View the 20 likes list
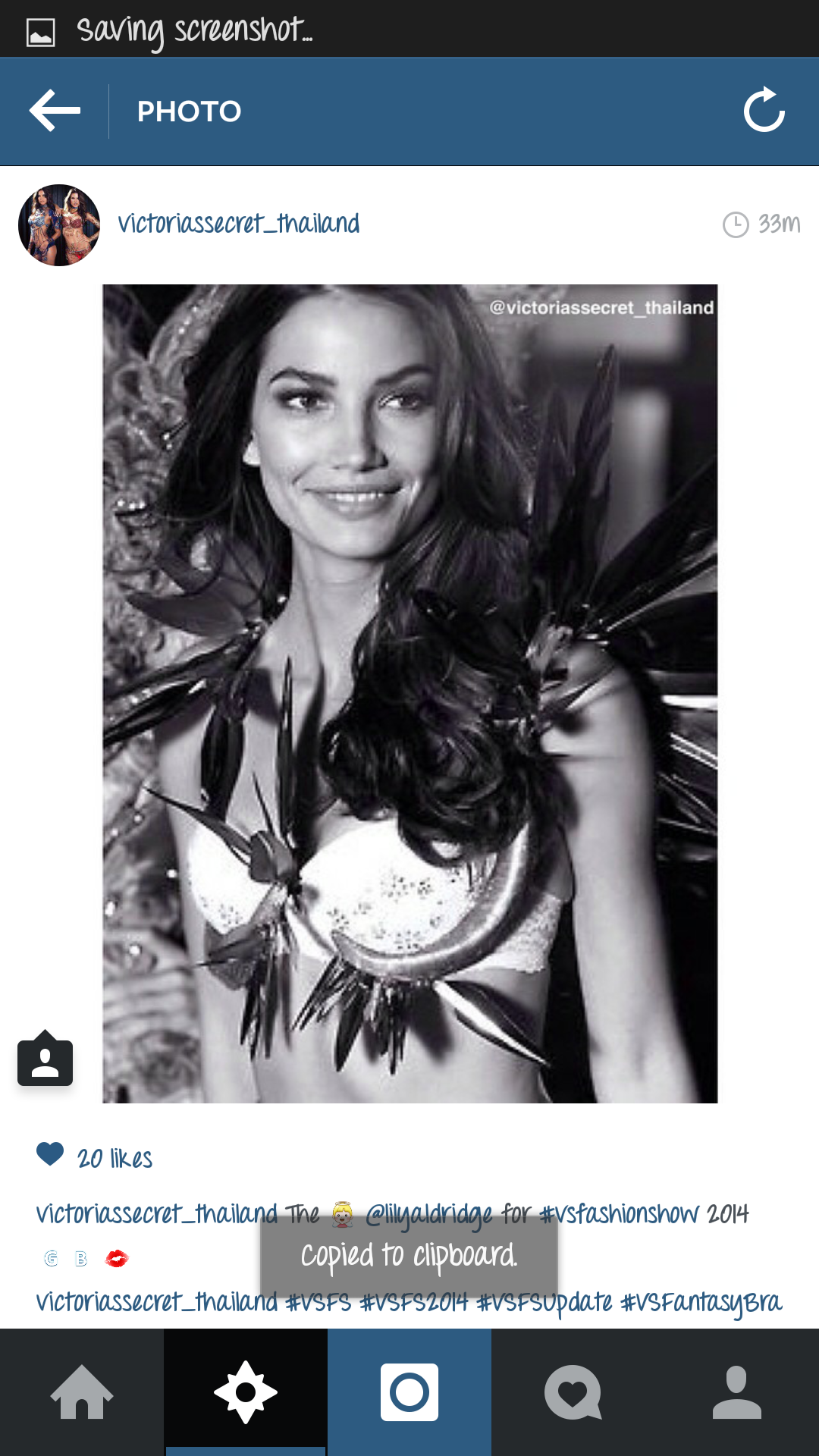Viewport: 819px width, 1456px height. (115, 1158)
